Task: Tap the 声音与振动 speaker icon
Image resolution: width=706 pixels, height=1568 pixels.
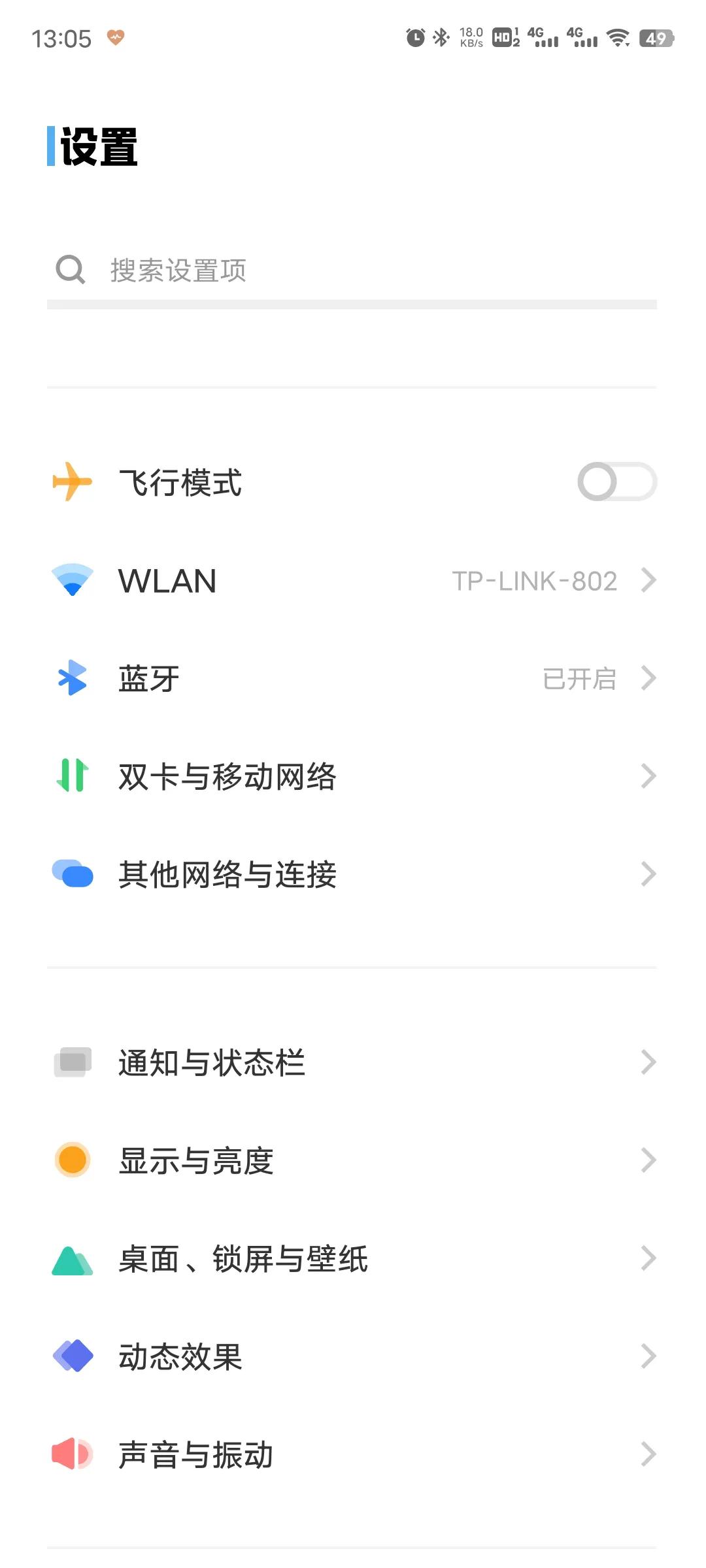Action: click(x=72, y=1454)
